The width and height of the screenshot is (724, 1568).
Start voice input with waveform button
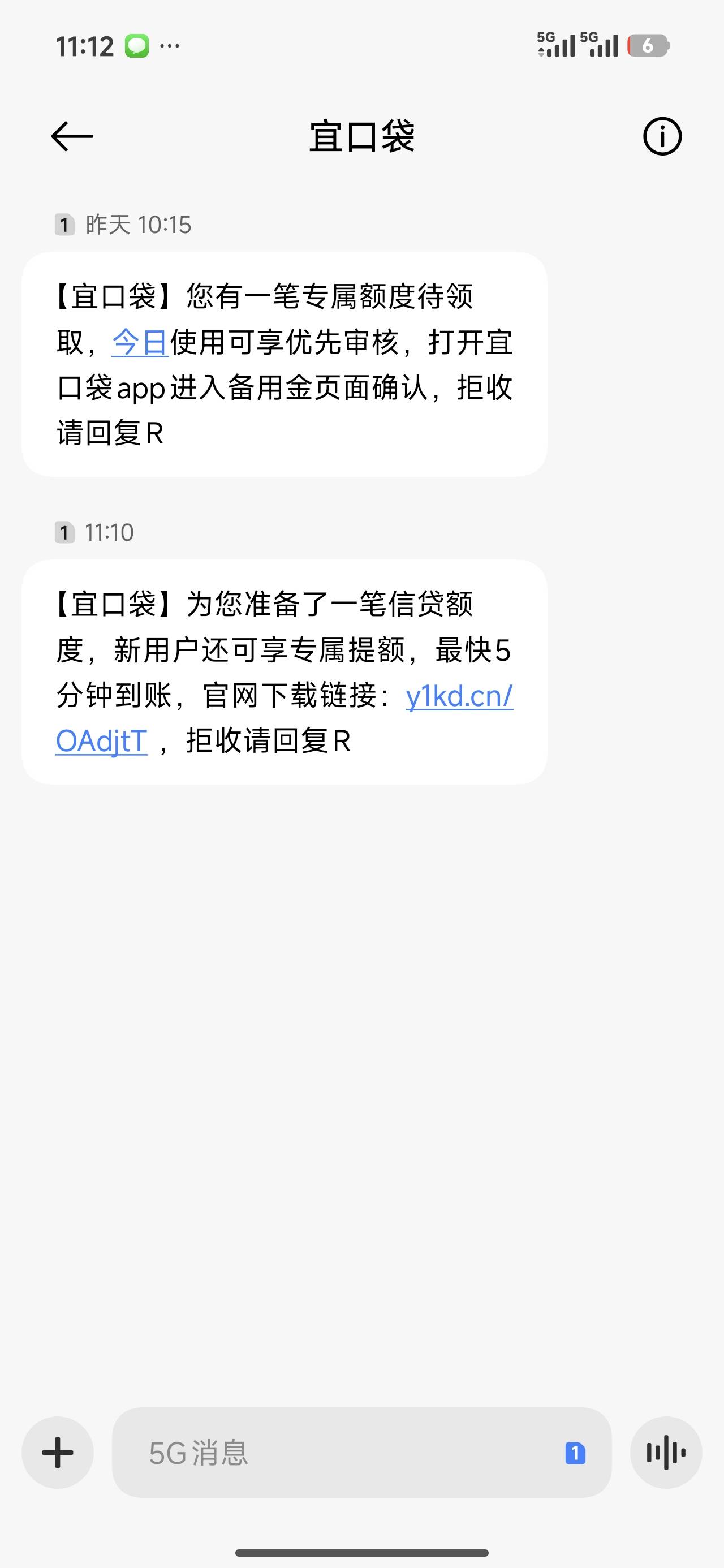(666, 1453)
